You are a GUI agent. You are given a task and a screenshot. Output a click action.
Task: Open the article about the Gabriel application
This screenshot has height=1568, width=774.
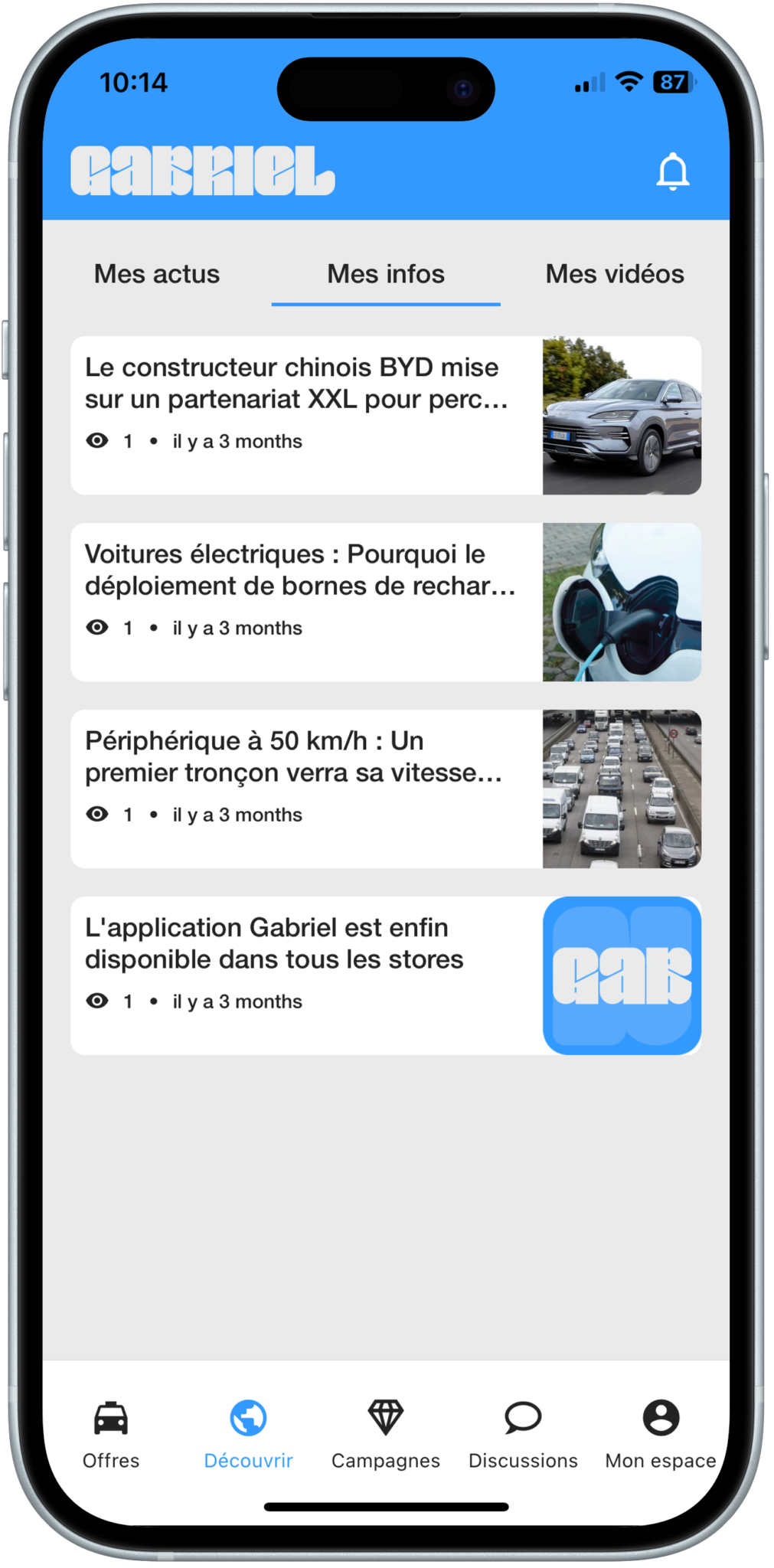coord(386,975)
